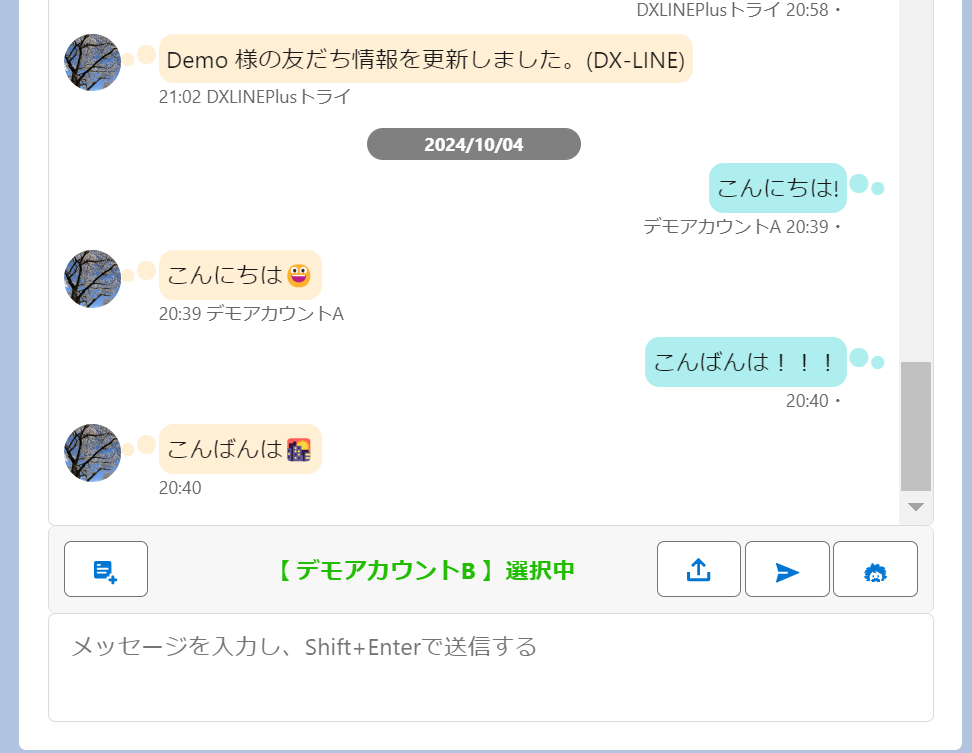Tap the scrollbar down arrow

915,507
